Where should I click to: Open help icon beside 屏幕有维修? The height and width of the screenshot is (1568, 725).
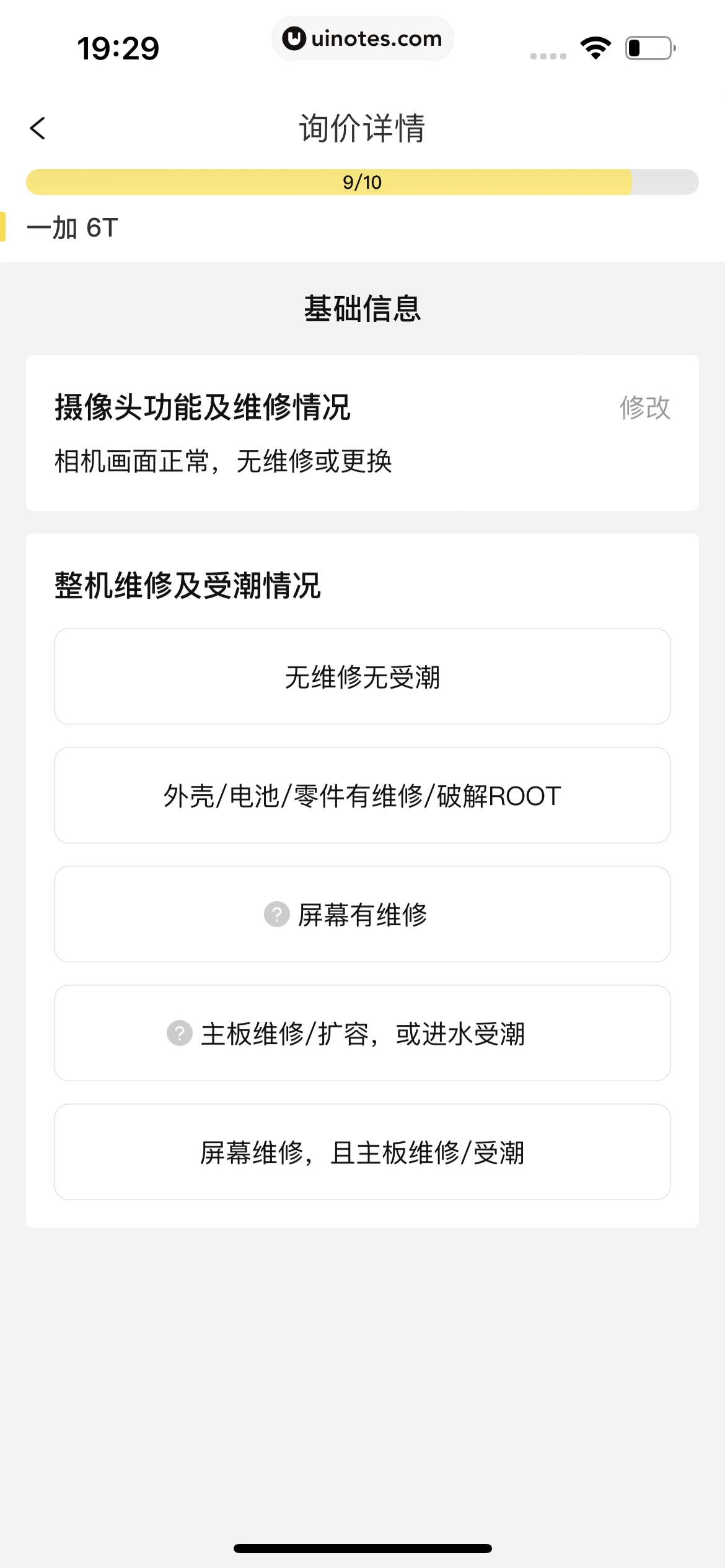pyautogui.click(x=277, y=914)
